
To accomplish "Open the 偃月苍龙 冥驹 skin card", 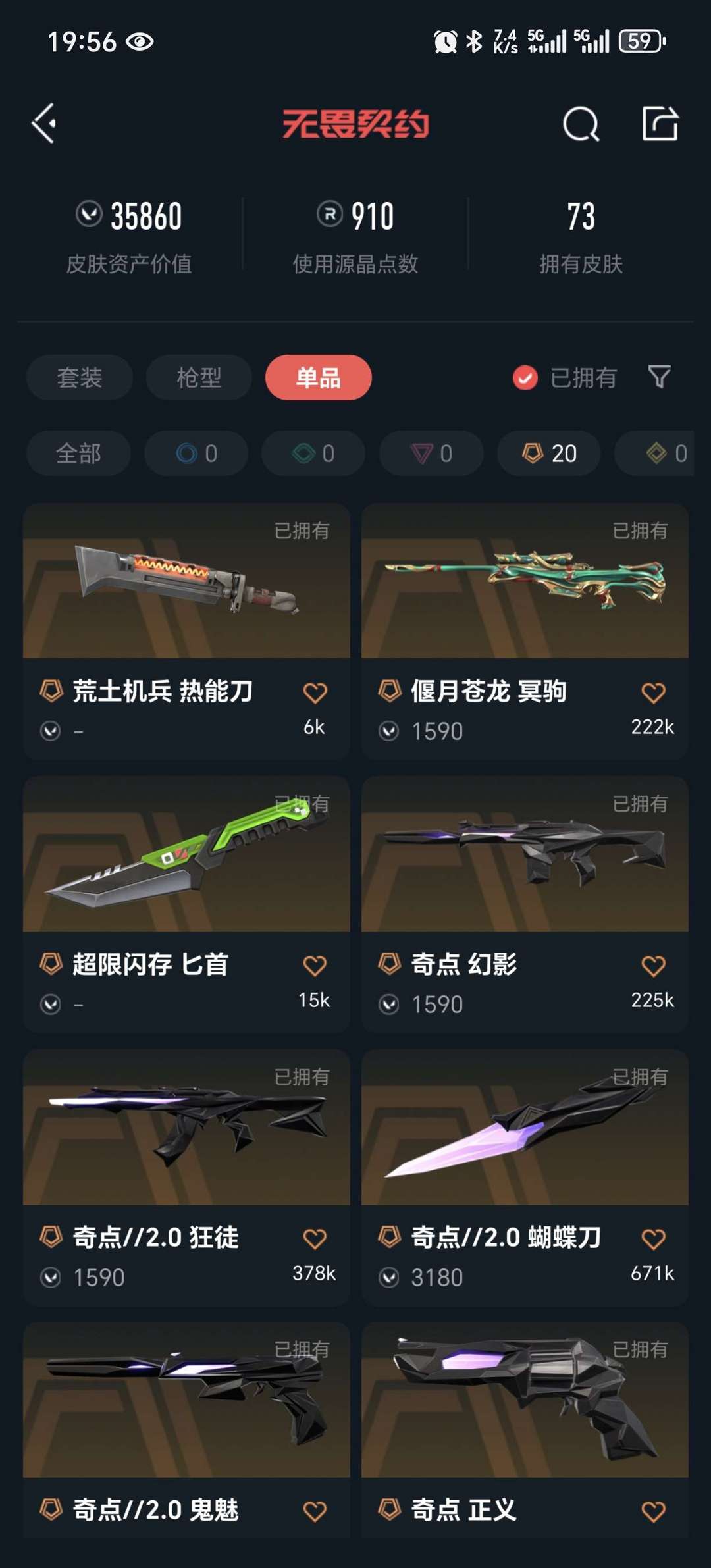I will pyautogui.click(x=525, y=631).
